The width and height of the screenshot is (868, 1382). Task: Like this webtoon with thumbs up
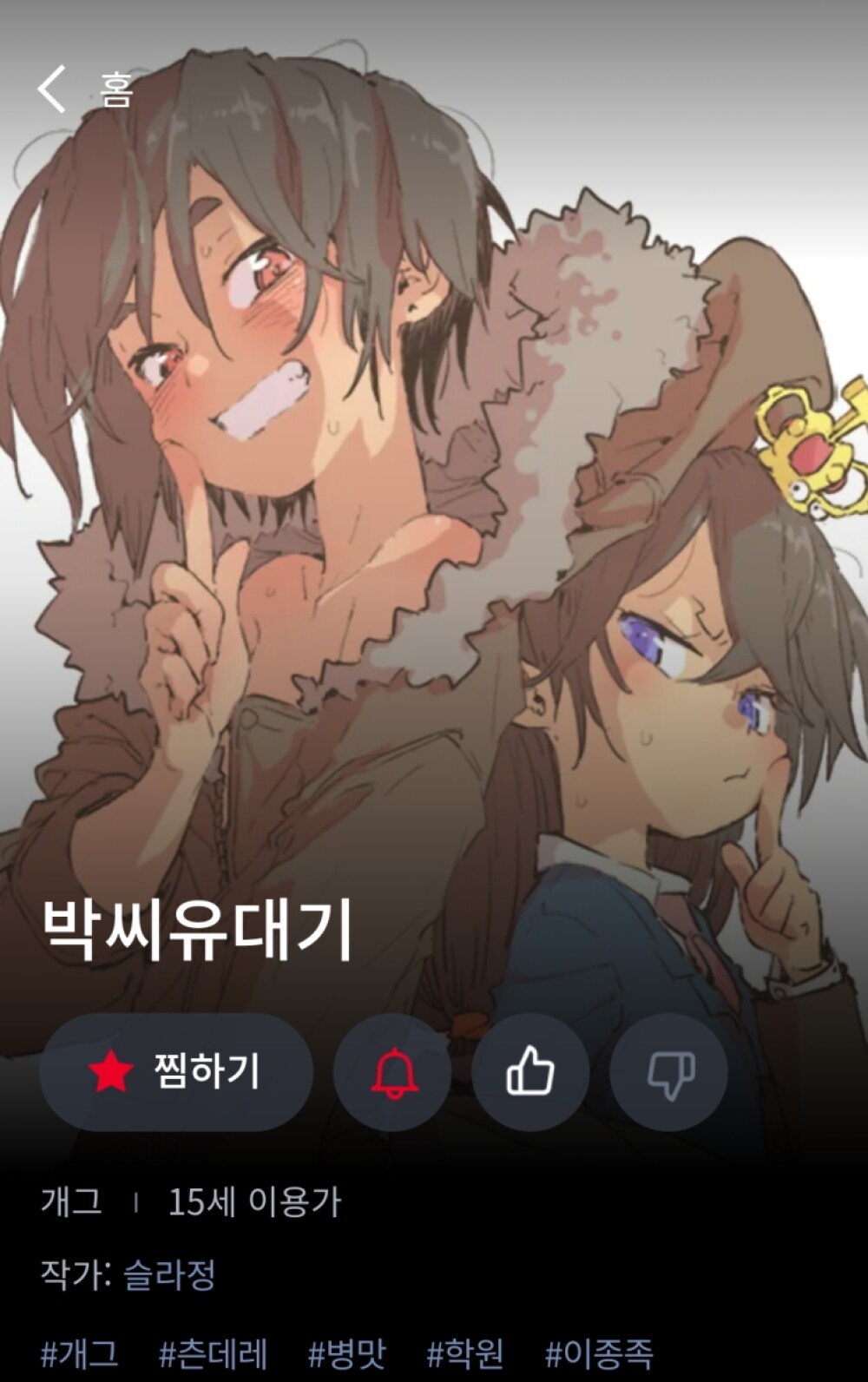pos(530,1072)
